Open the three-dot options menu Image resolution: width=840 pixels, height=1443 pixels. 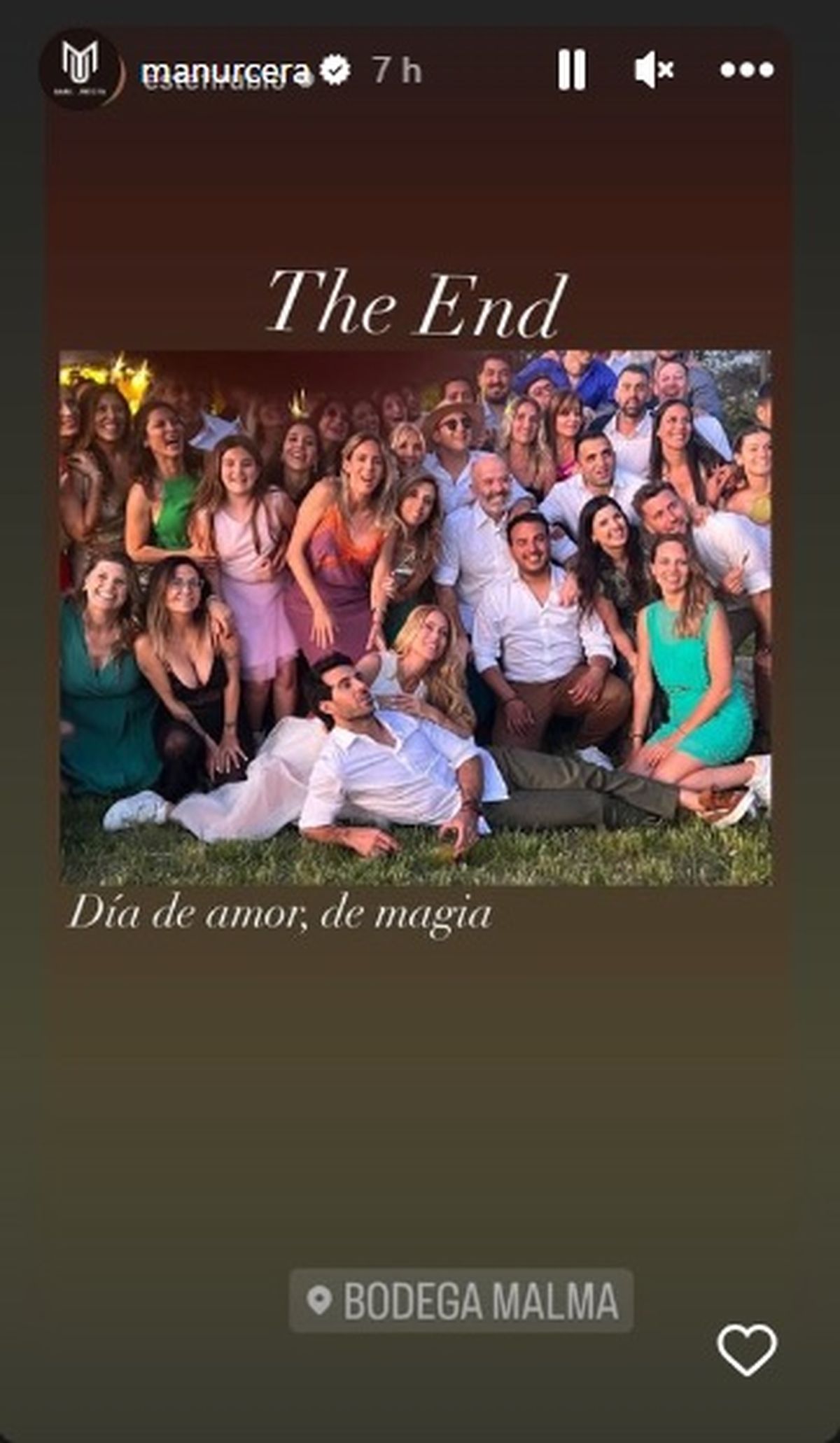click(747, 69)
